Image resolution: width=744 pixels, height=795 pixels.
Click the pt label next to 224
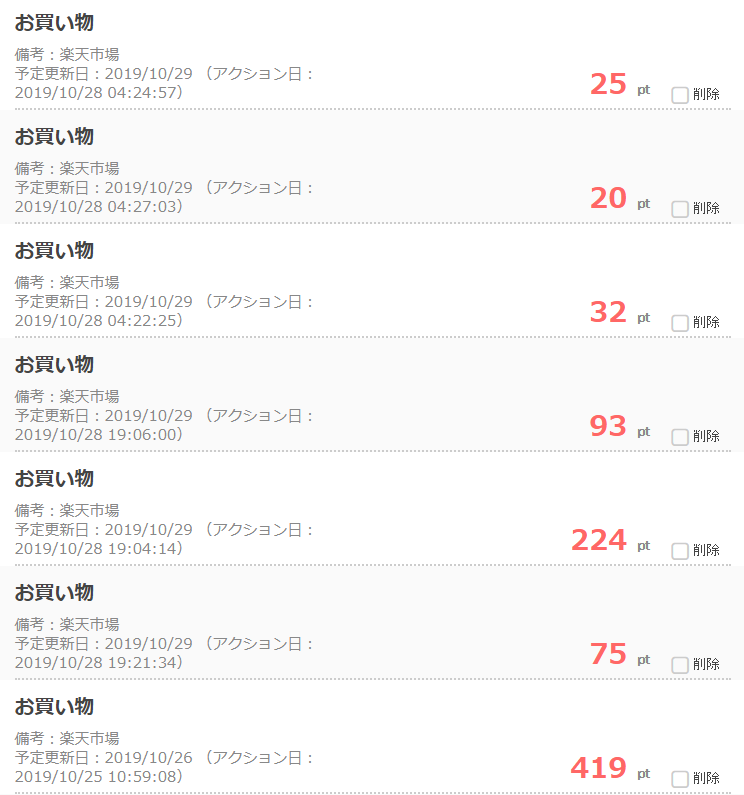[644, 547]
